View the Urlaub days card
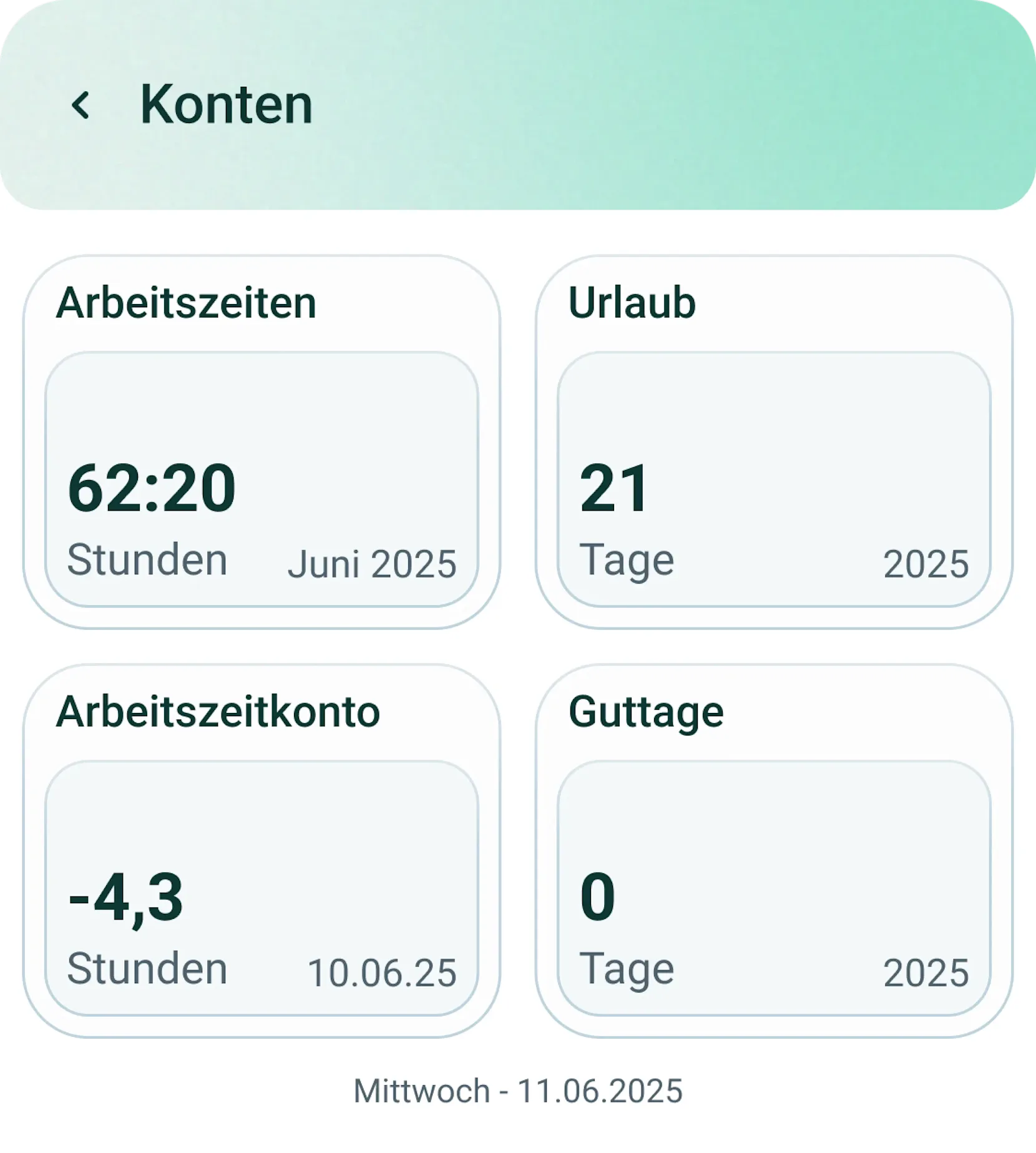Viewport: 1036px width, 1153px height. [x=774, y=441]
